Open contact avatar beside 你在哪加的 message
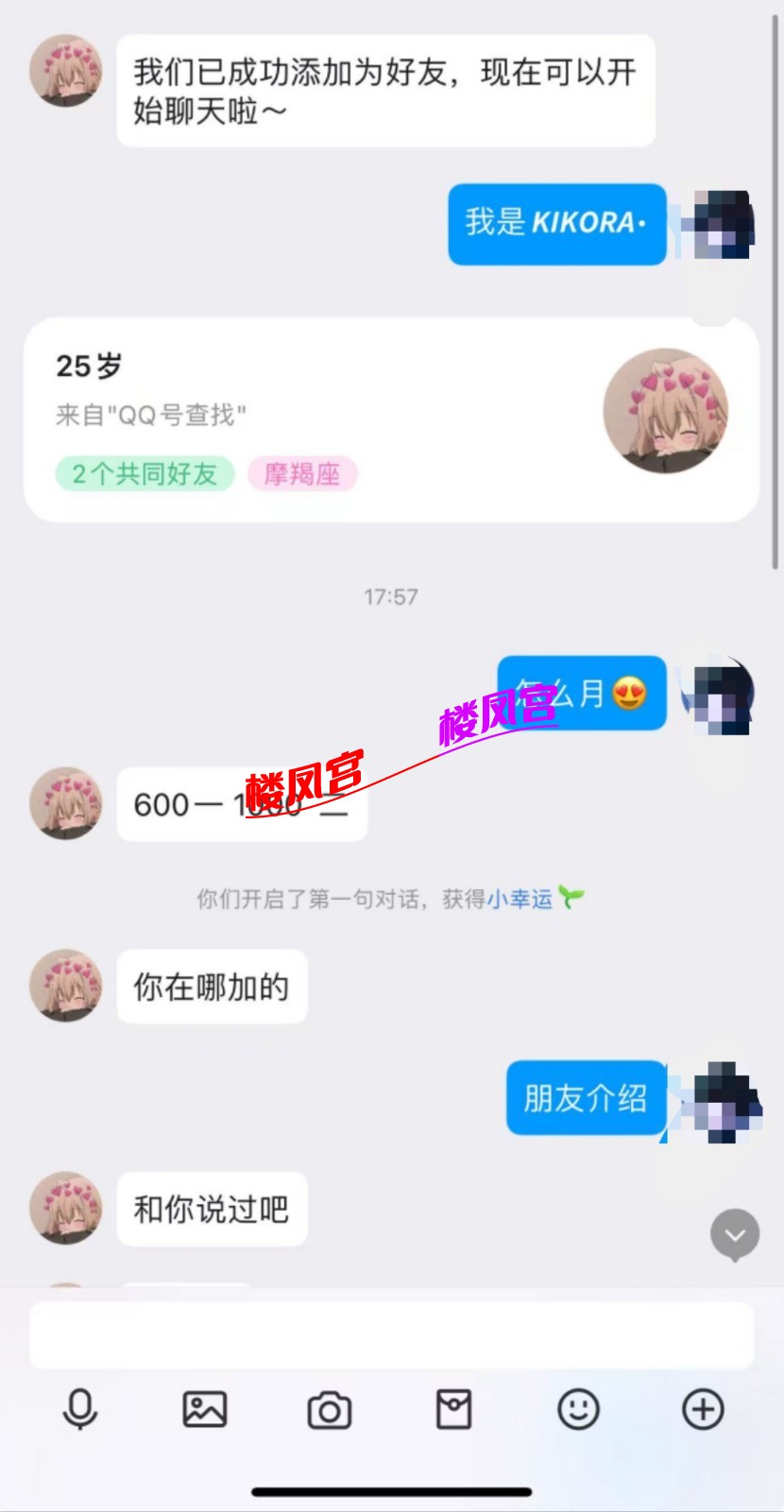784x1512 pixels. pos(66,985)
